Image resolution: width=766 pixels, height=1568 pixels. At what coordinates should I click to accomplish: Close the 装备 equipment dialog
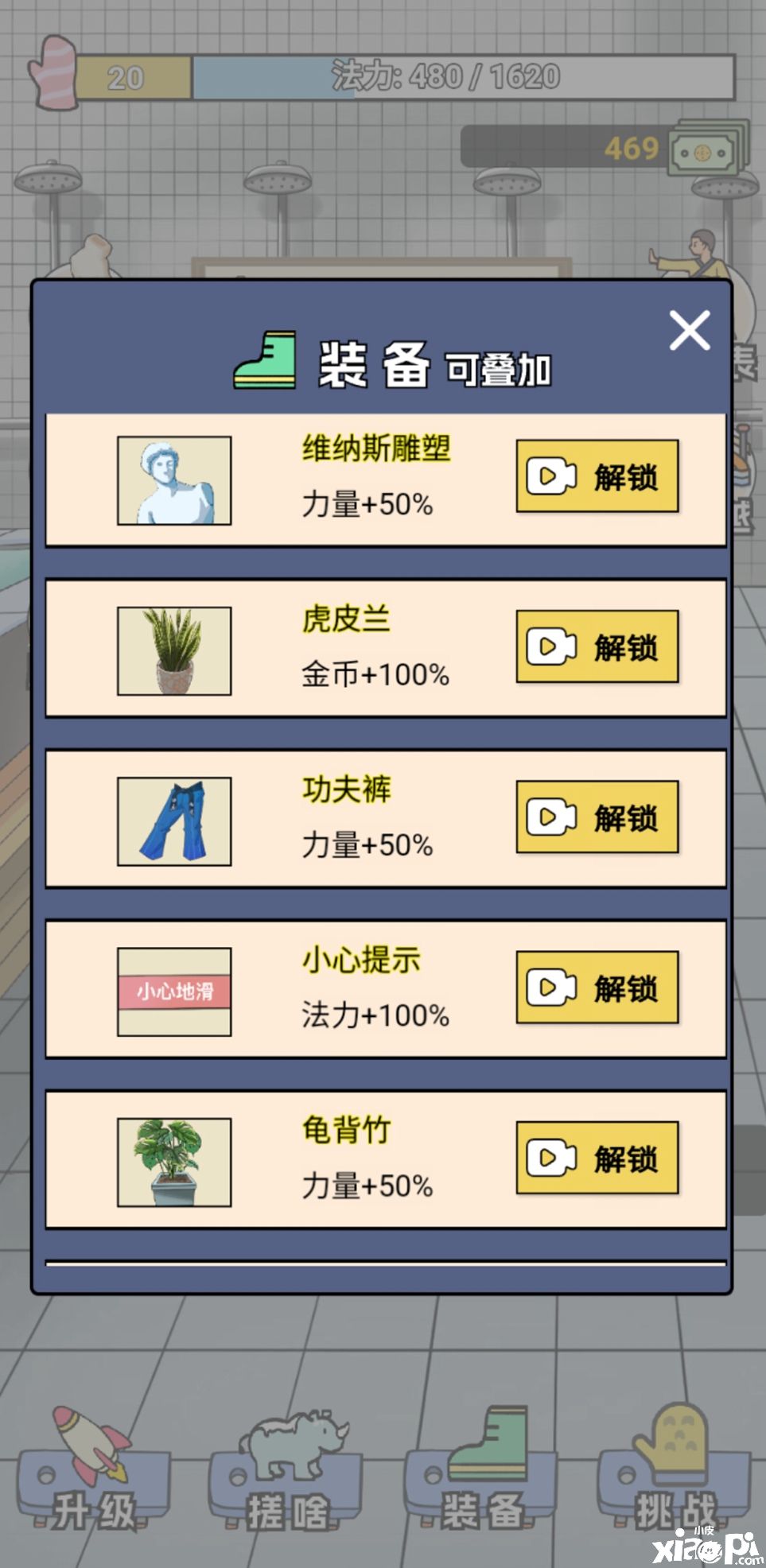tap(689, 331)
